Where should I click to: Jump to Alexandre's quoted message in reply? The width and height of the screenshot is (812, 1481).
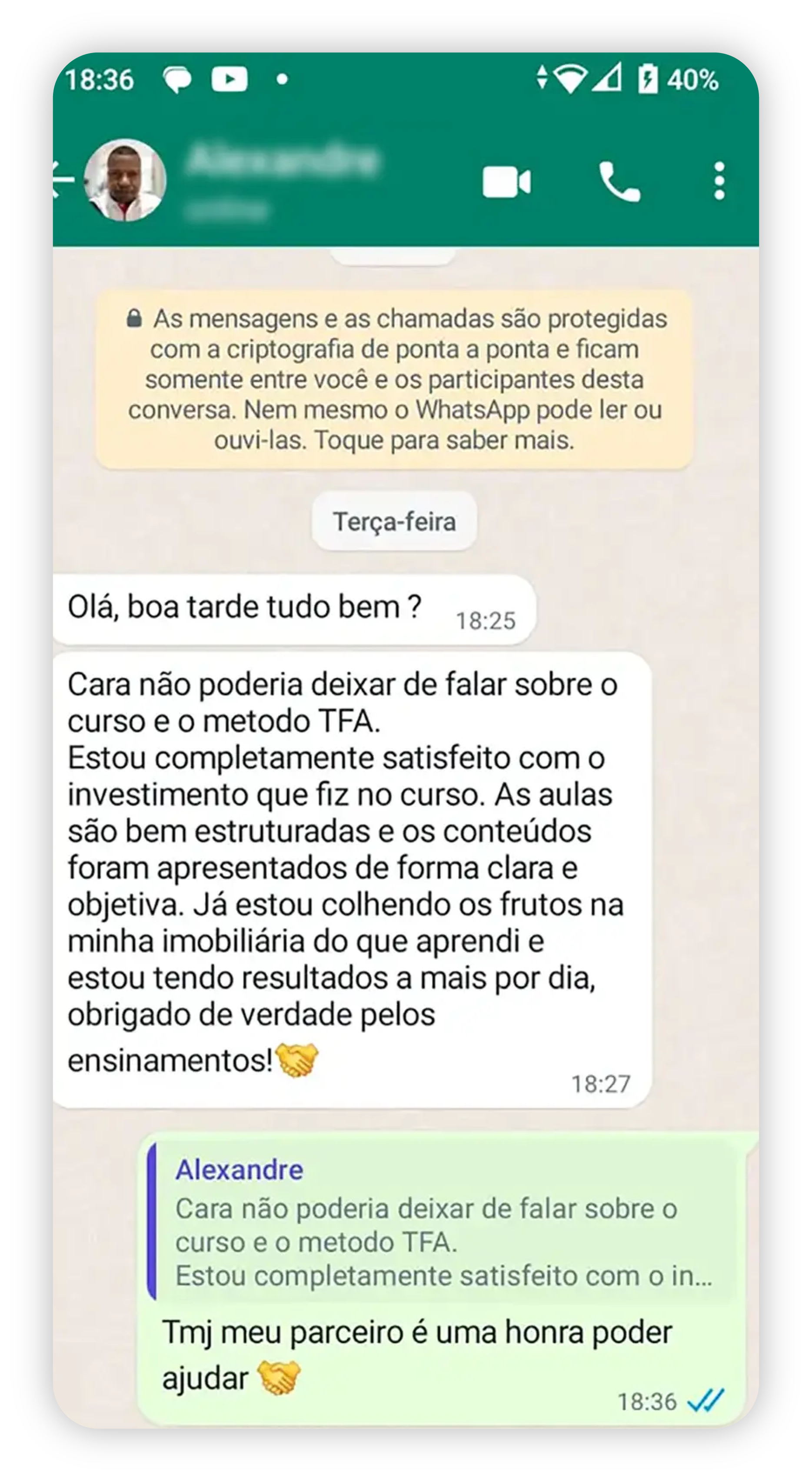pyautogui.click(x=442, y=1222)
